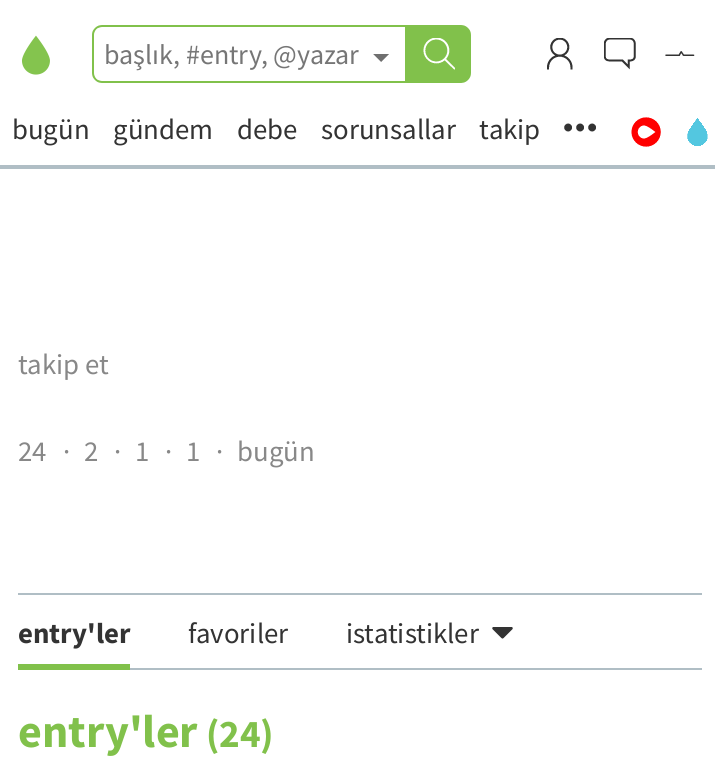Expand the istatistikler dropdown
This screenshot has height=780, width=715.
pyautogui.click(x=429, y=633)
